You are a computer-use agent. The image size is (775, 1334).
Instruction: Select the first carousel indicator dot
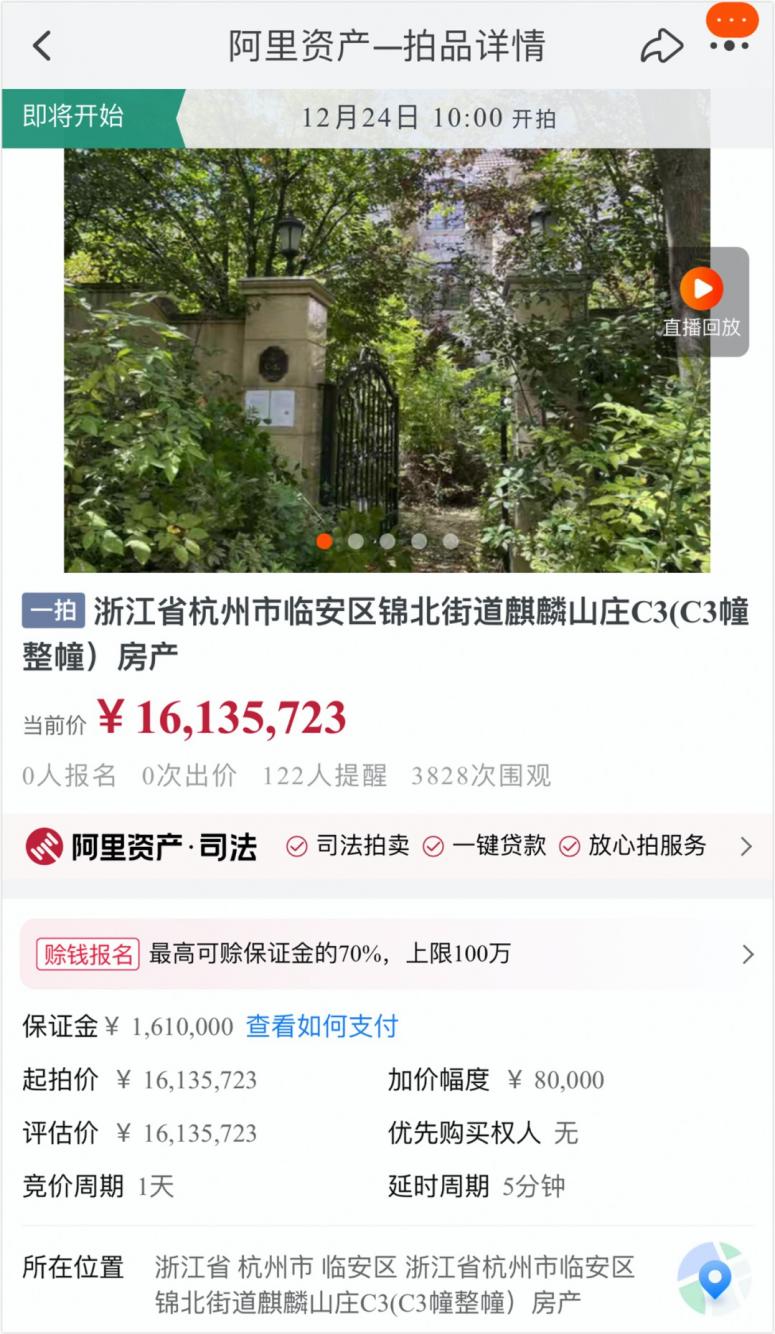pyautogui.click(x=324, y=540)
